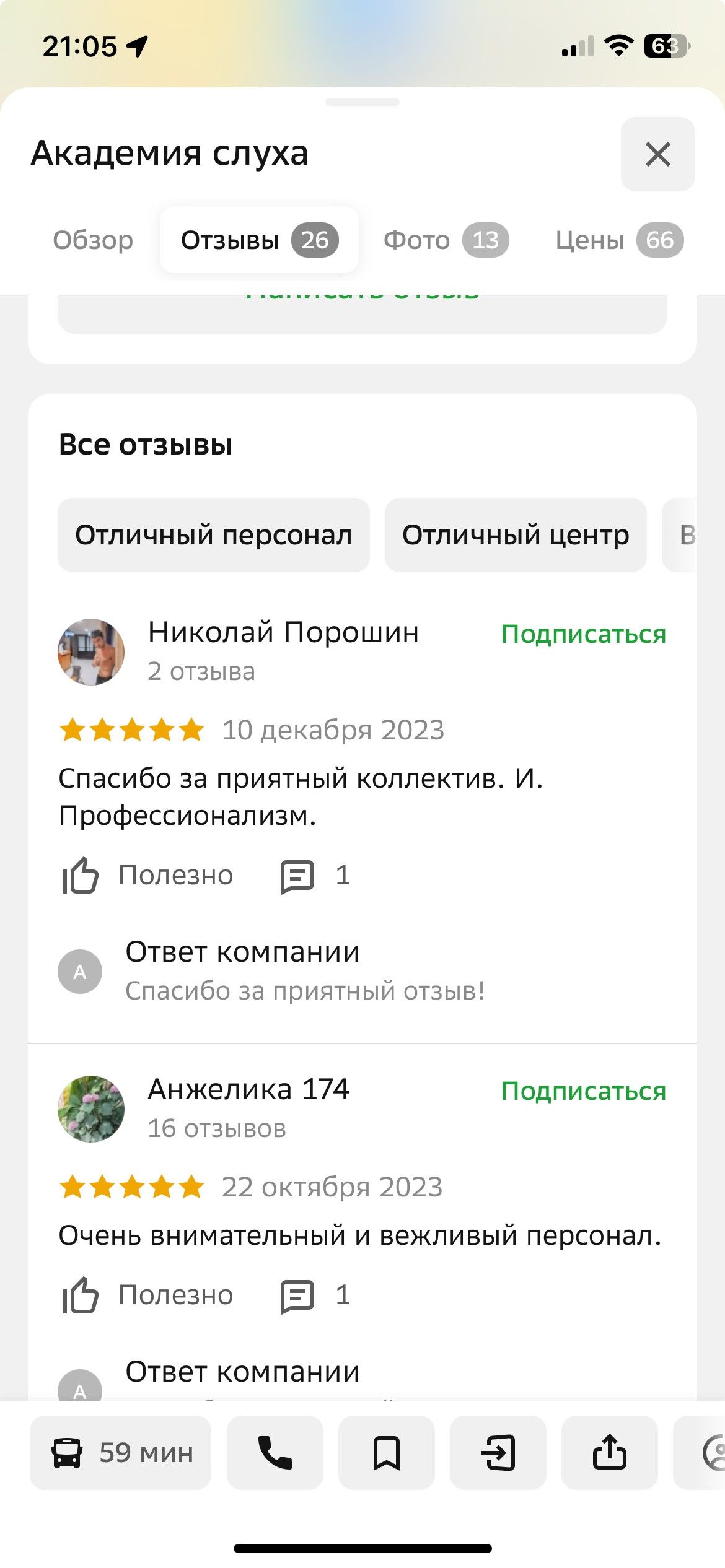Screen dimensions: 725x1568
Task: Close the Академия слуха card
Action: coord(657,154)
